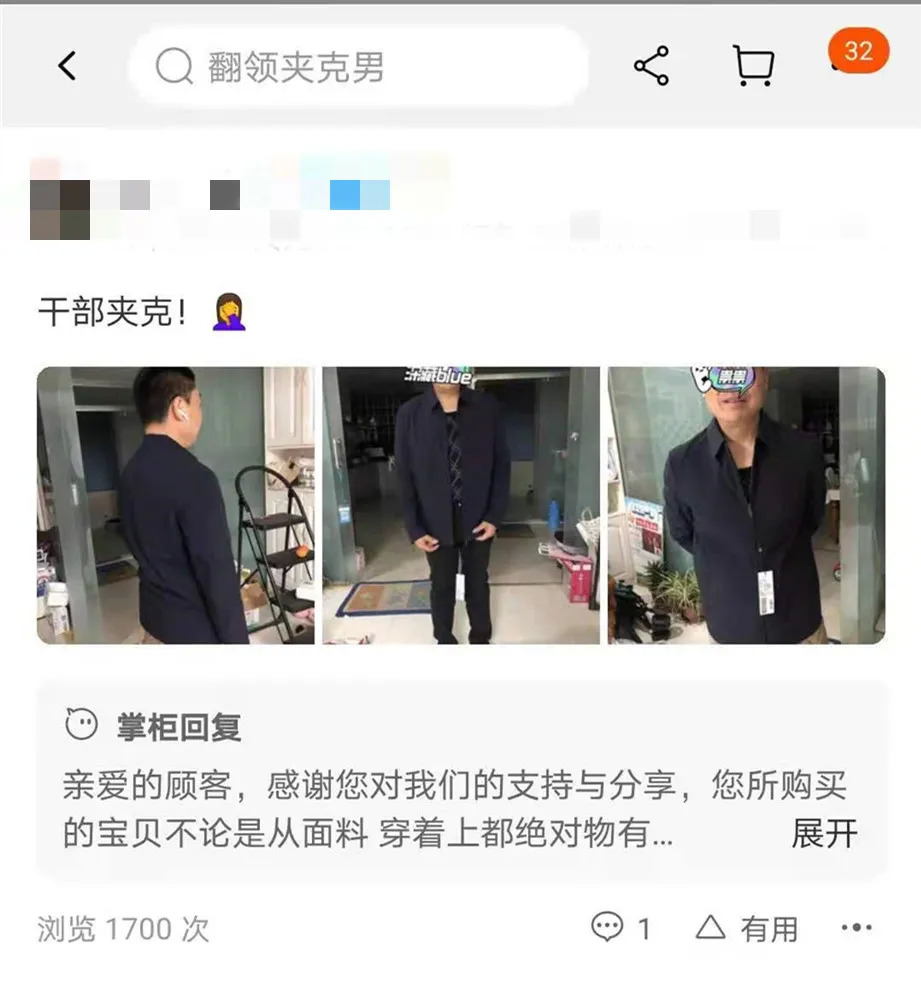
Task: View the middle review photo of the jacket
Action: click(461, 505)
